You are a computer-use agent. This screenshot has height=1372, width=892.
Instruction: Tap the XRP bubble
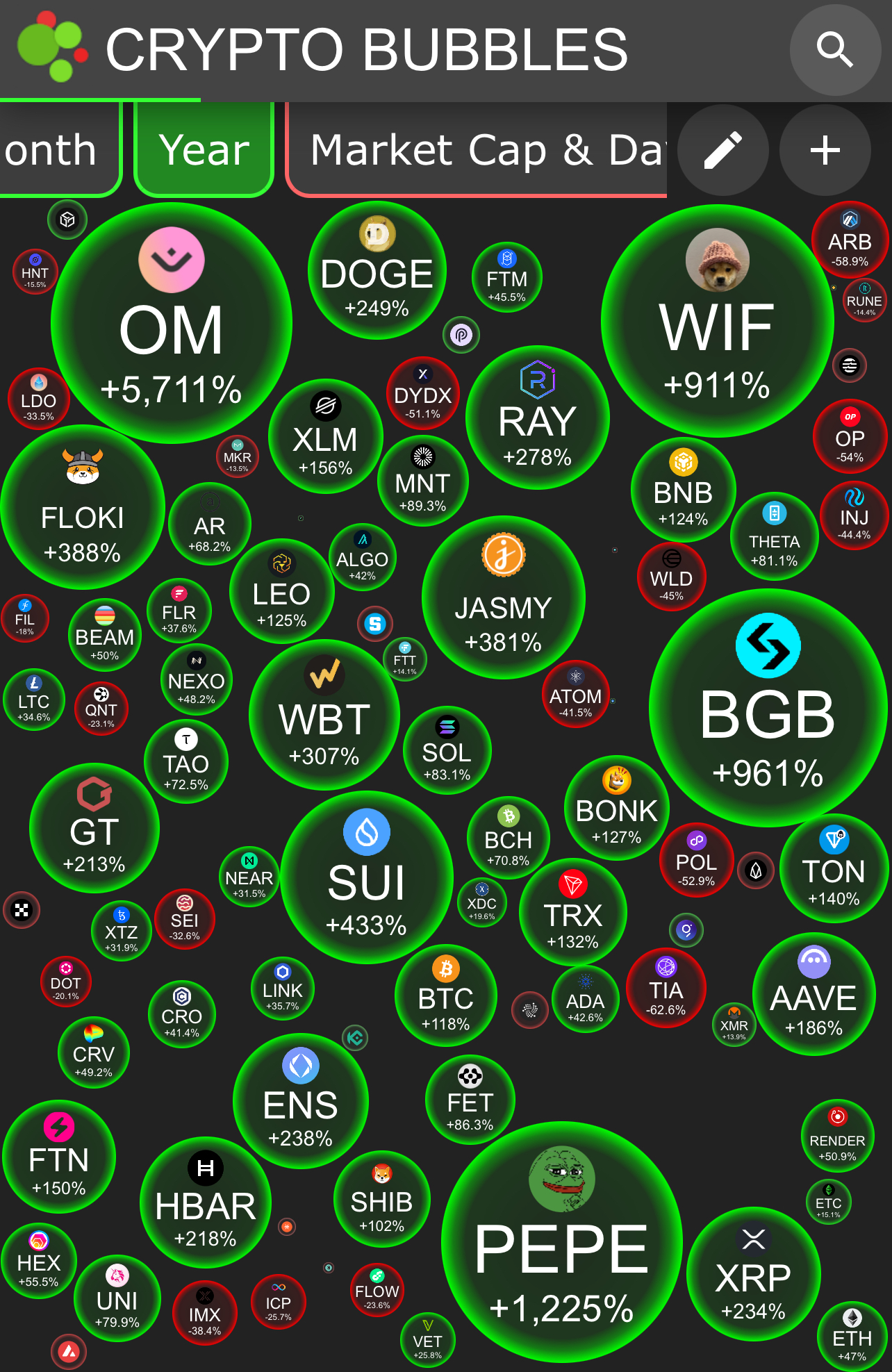[x=753, y=1275]
